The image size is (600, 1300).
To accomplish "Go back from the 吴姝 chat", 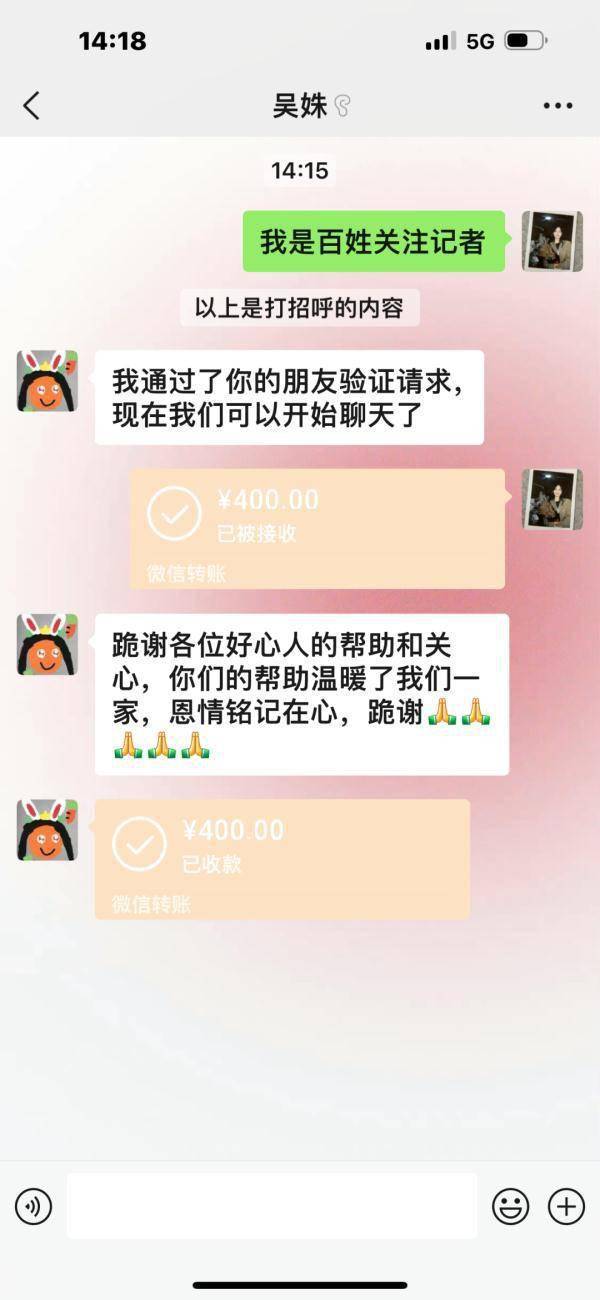I will pyautogui.click(x=32, y=105).
